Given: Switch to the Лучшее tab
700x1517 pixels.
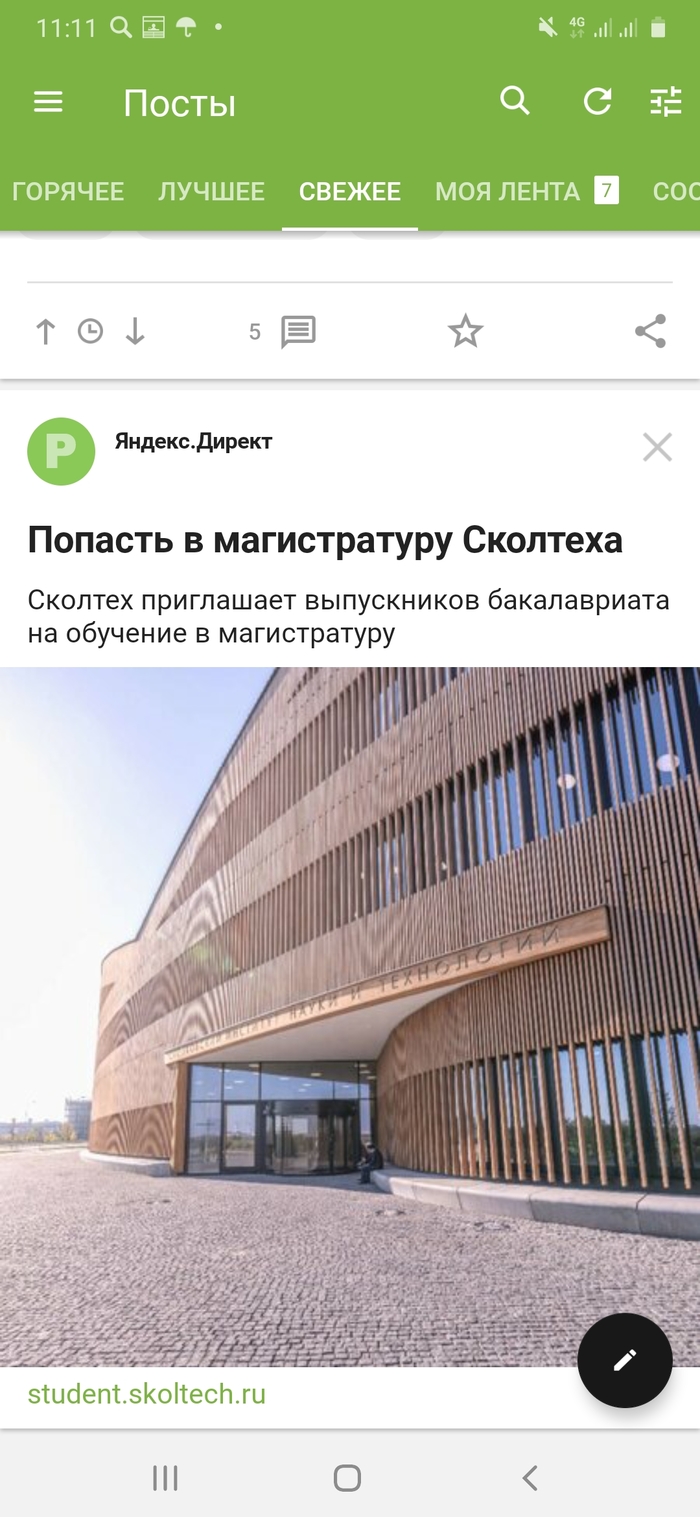Looking at the screenshot, I should click(211, 191).
